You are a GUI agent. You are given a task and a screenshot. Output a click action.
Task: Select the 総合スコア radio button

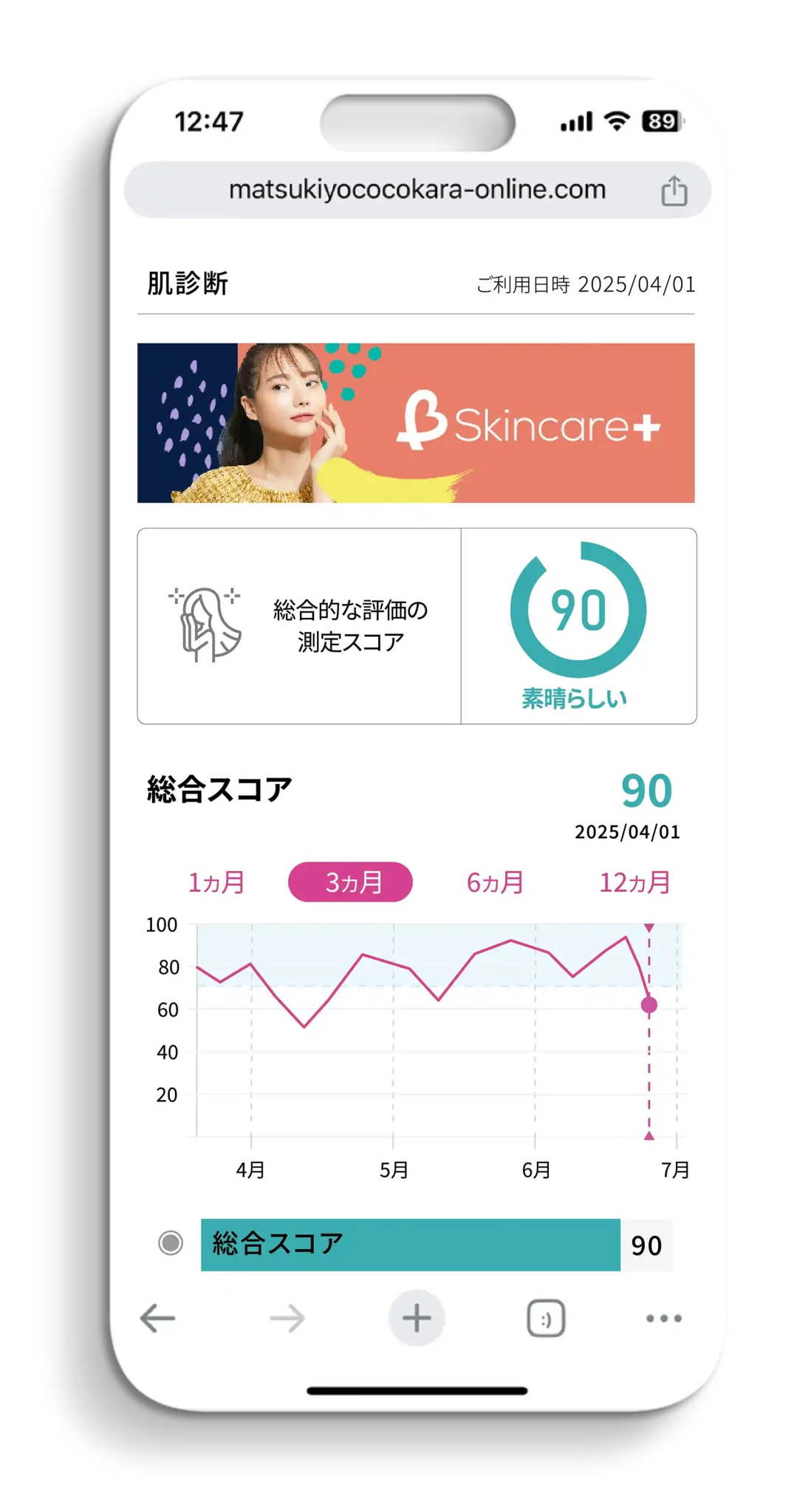(x=171, y=1243)
